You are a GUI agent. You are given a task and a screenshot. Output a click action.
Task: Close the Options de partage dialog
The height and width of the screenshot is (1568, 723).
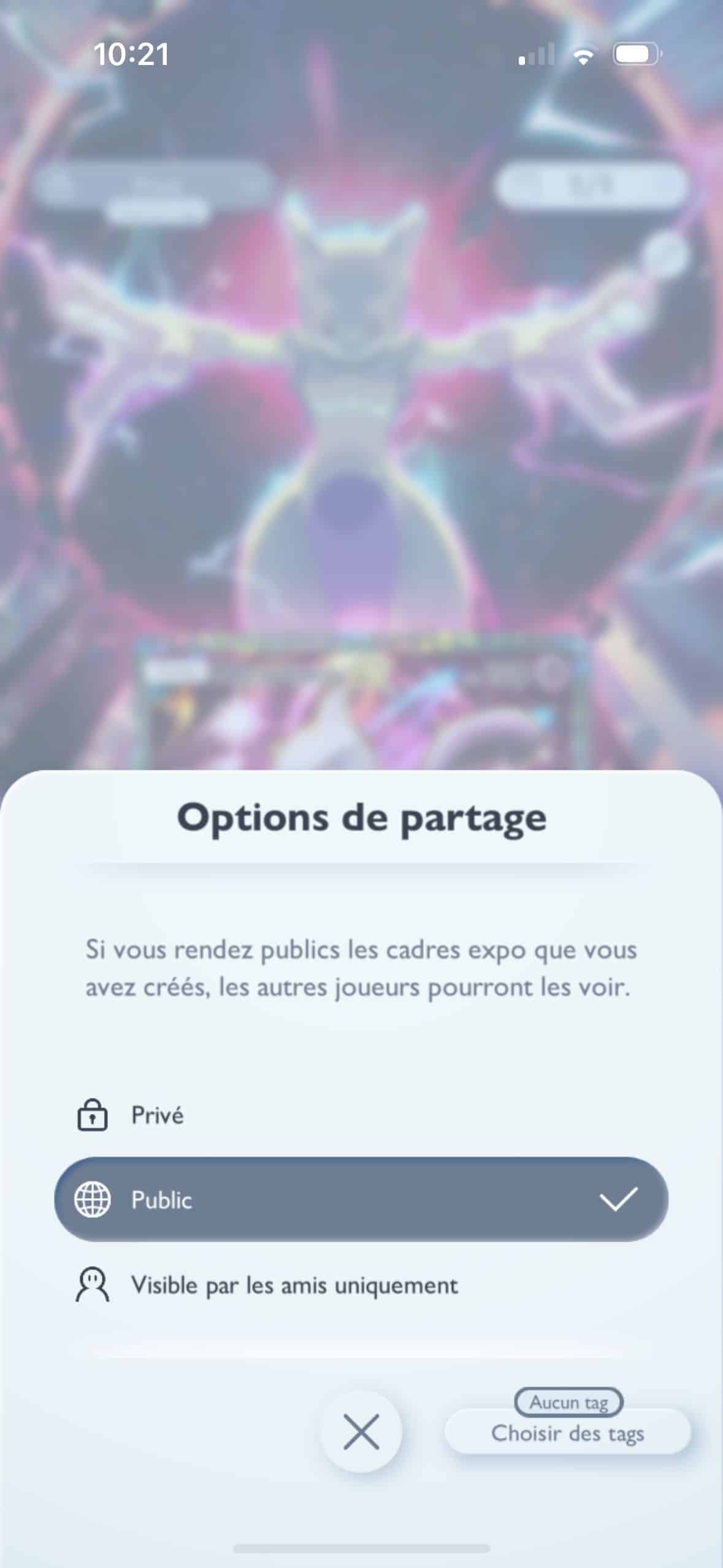[361, 1432]
